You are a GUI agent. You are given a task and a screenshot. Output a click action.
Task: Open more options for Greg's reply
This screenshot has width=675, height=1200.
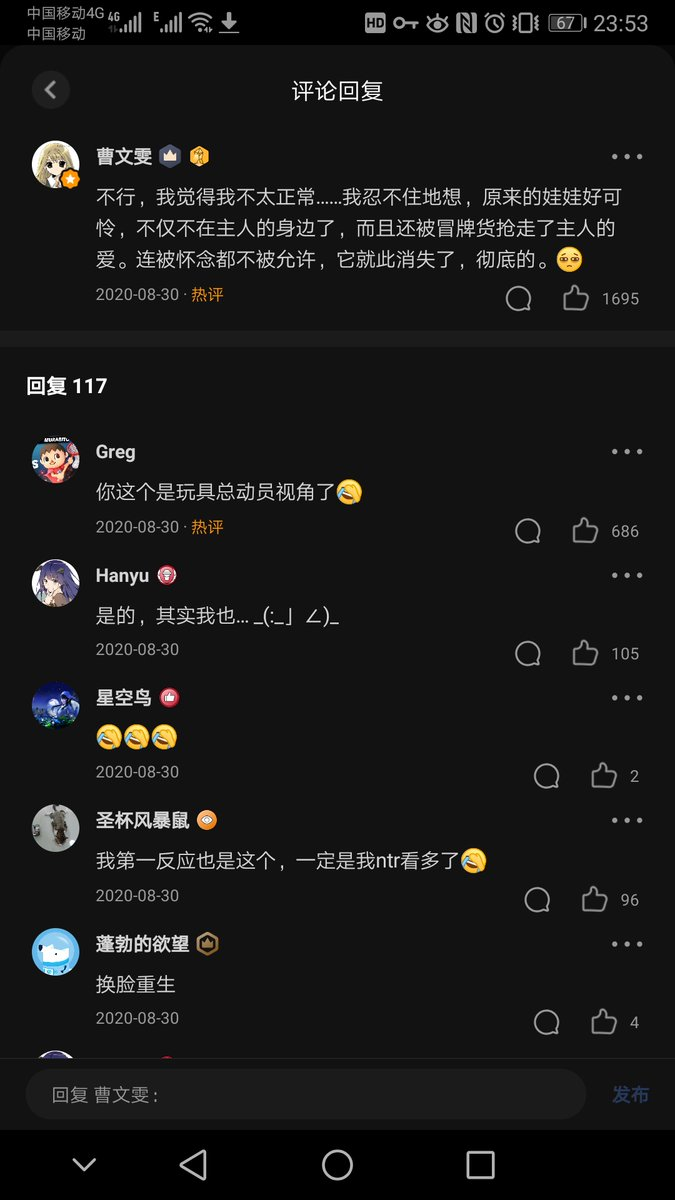tap(627, 452)
